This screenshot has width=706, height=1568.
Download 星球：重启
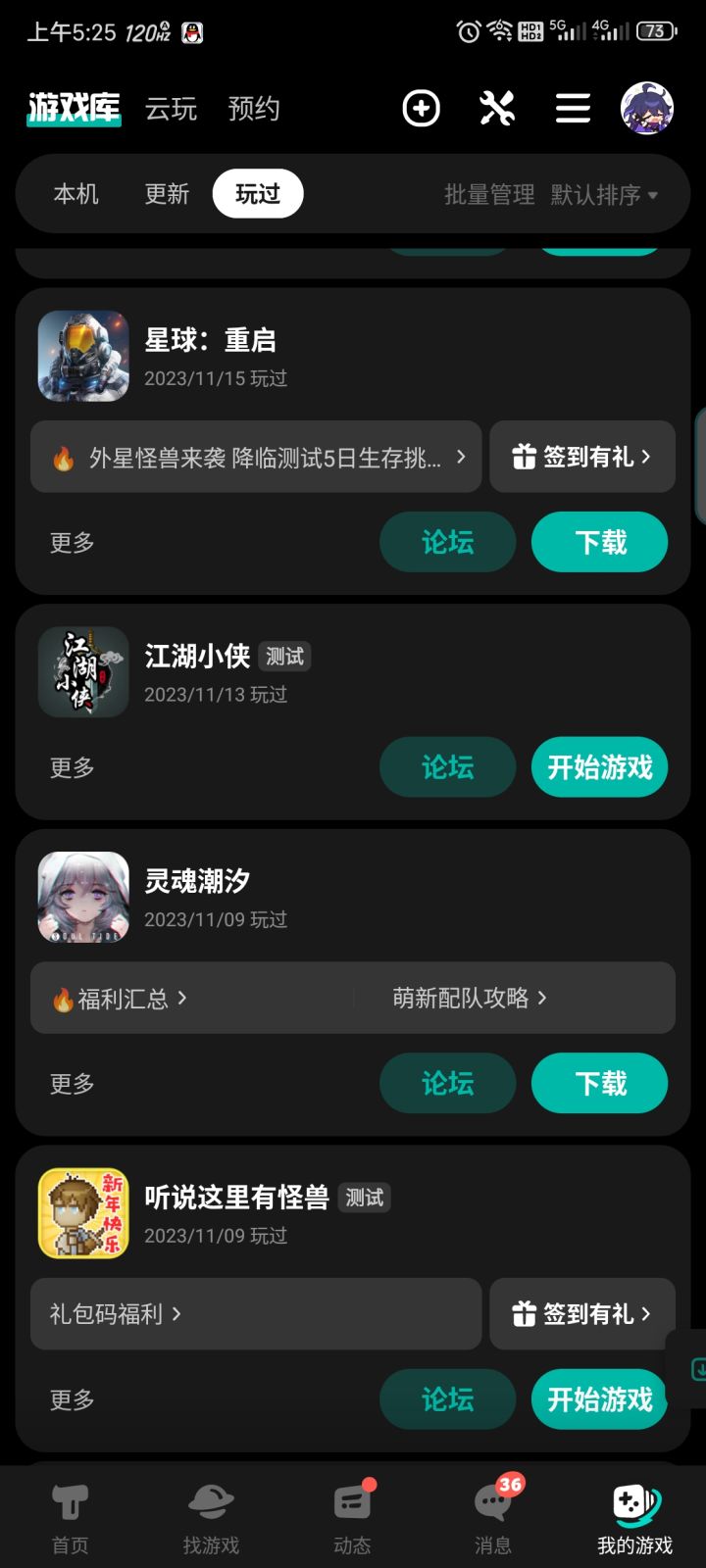(600, 542)
